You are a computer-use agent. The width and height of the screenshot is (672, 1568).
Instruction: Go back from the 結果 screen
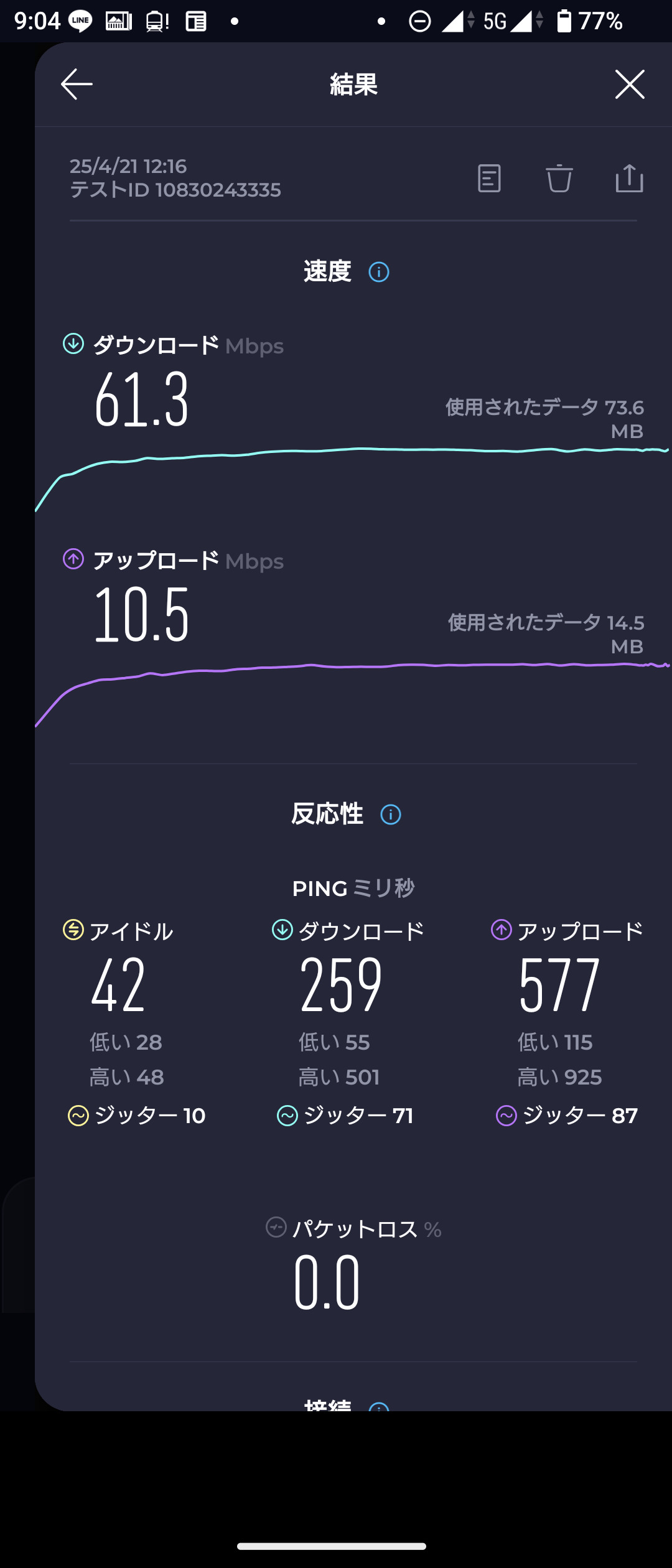point(77,84)
